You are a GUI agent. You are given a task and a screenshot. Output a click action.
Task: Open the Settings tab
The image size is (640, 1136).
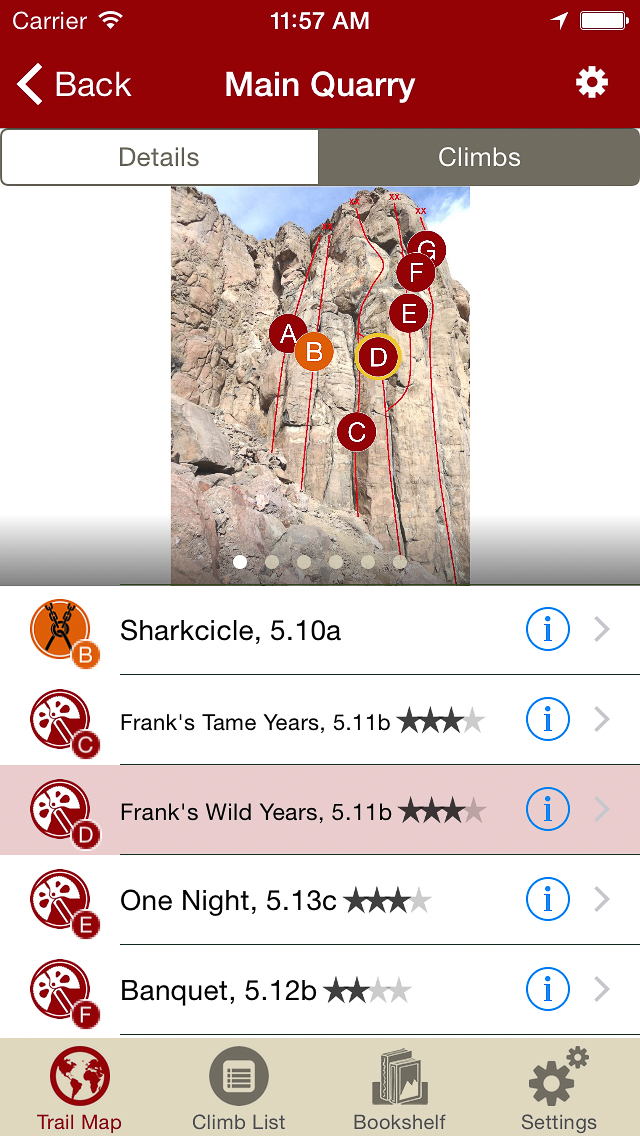[x=558, y=1088]
